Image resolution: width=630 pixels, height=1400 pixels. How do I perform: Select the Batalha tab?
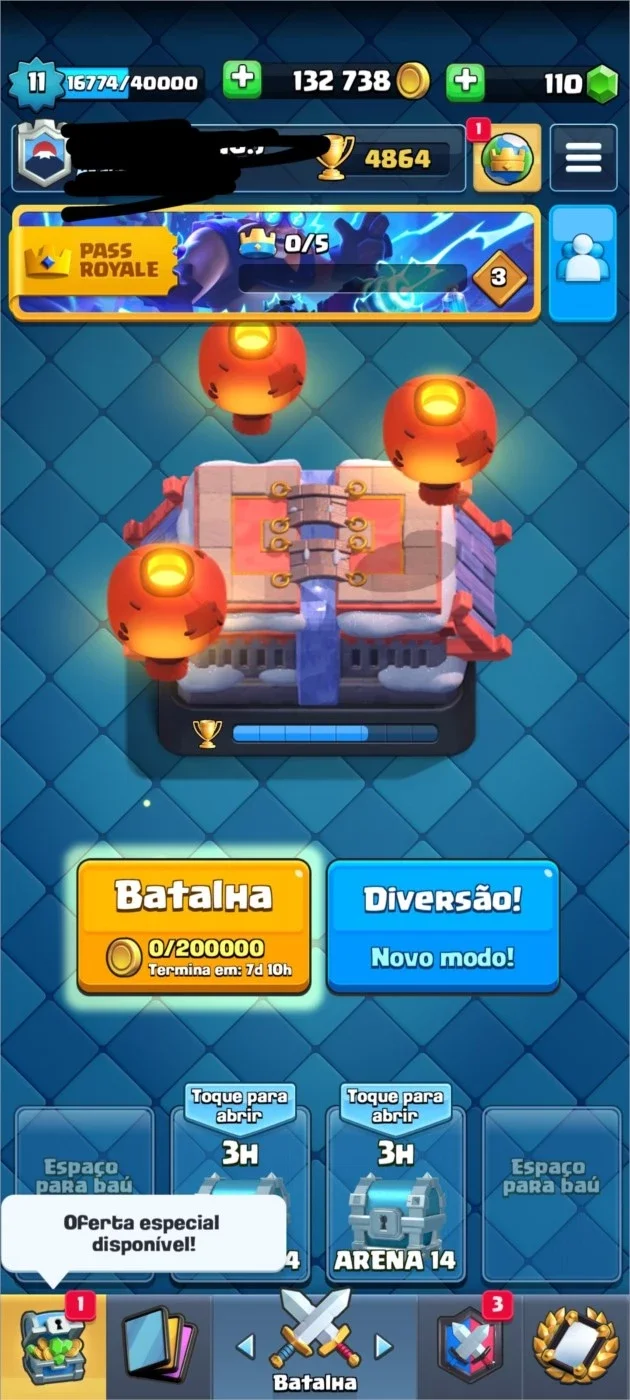[x=315, y=1347]
